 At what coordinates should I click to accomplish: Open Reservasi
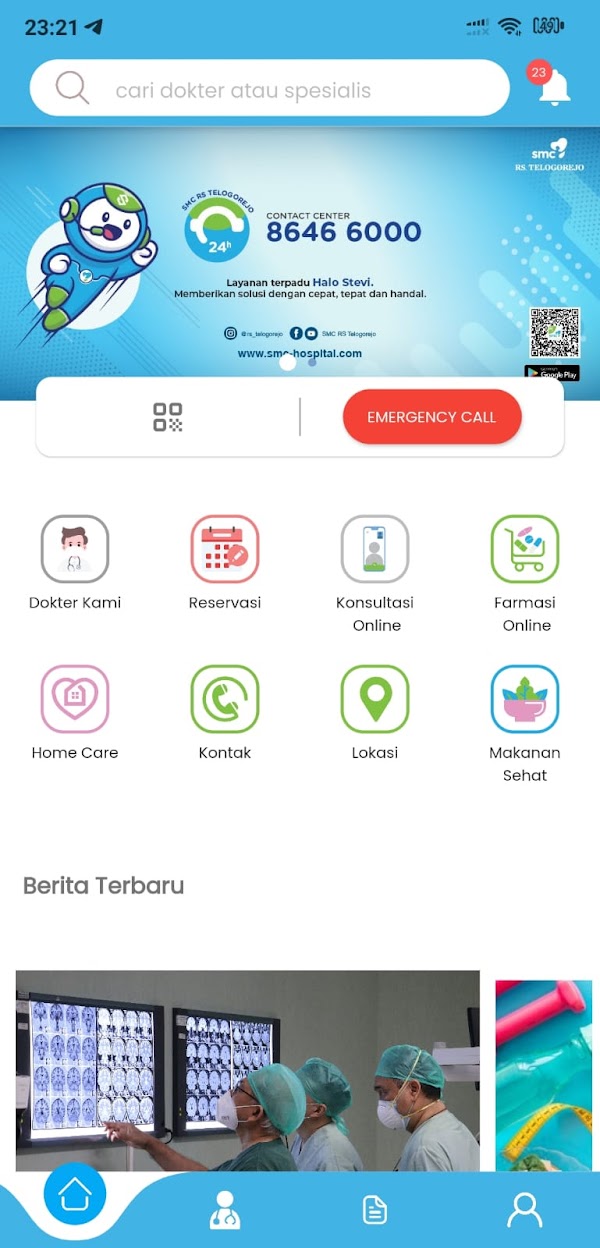coord(225,549)
